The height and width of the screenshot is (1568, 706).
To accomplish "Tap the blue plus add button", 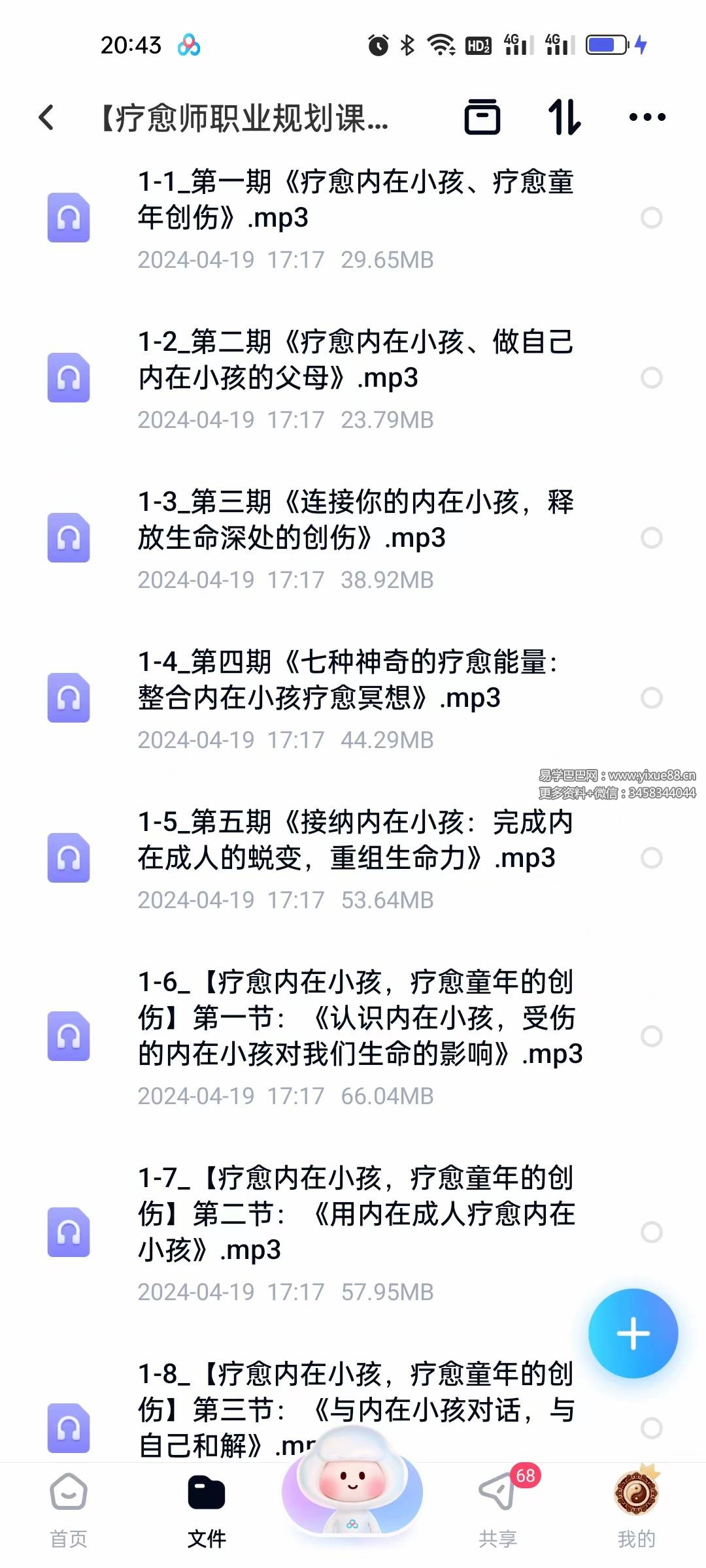I will (632, 1333).
